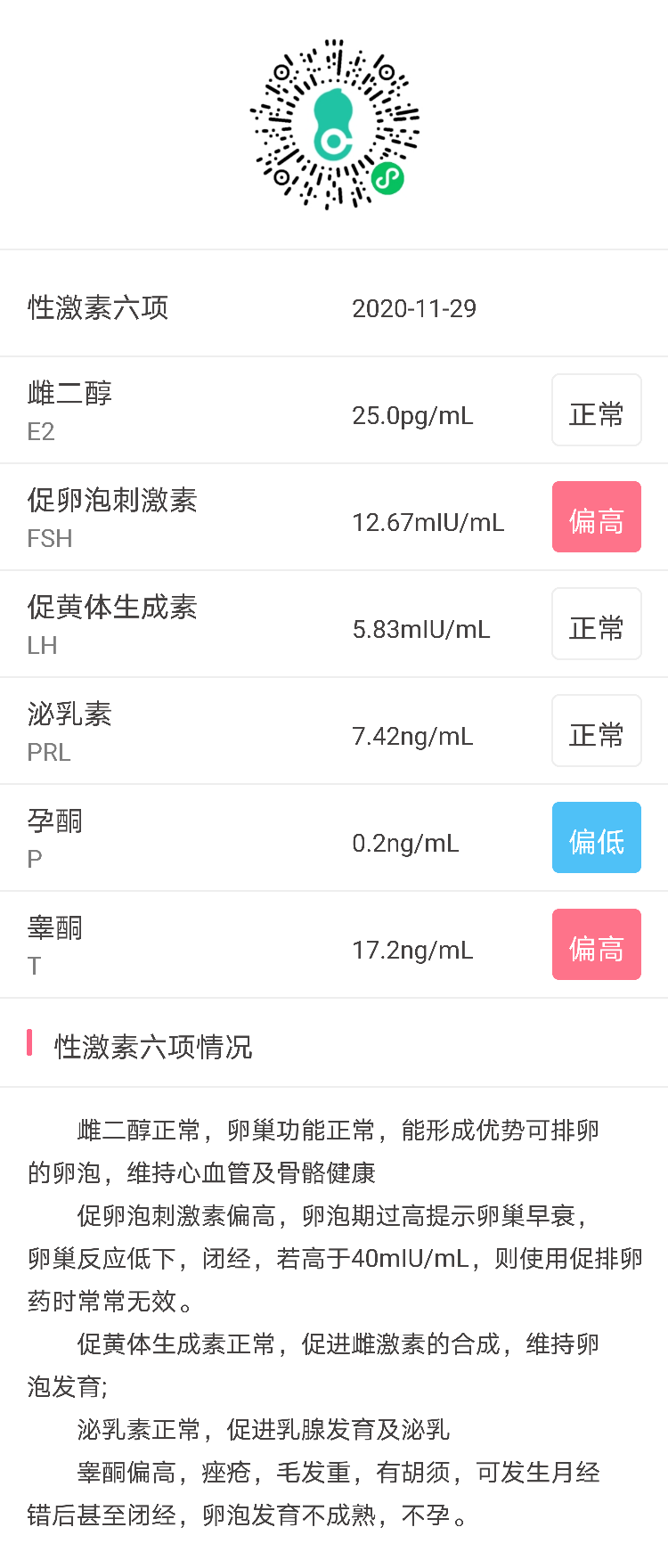Tap the blue 偏低 badge for 孕酮 P
This screenshot has width=668, height=1568.
click(x=596, y=837)
